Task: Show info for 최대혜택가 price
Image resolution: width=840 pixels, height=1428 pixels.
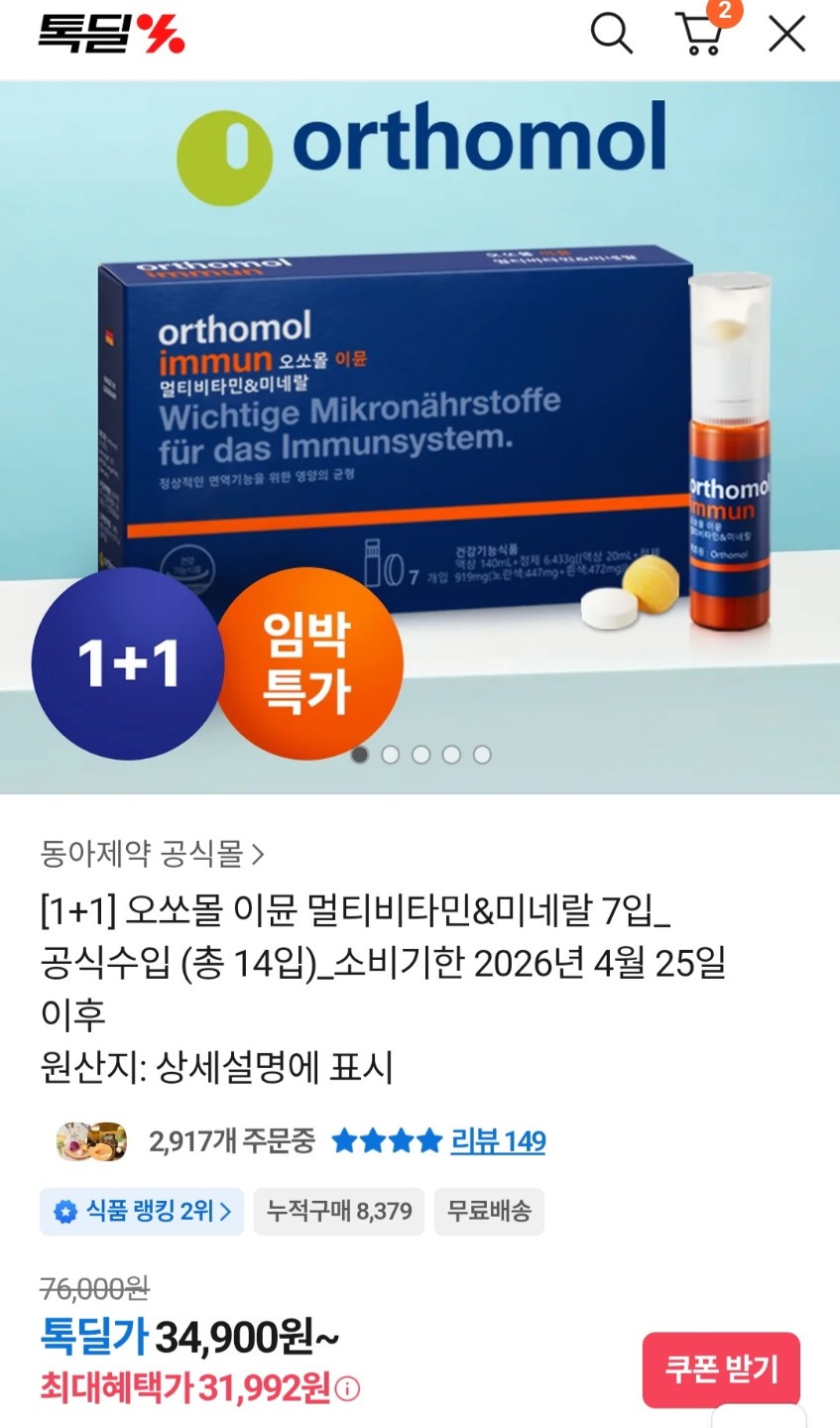Action: tap(348, 1389)
